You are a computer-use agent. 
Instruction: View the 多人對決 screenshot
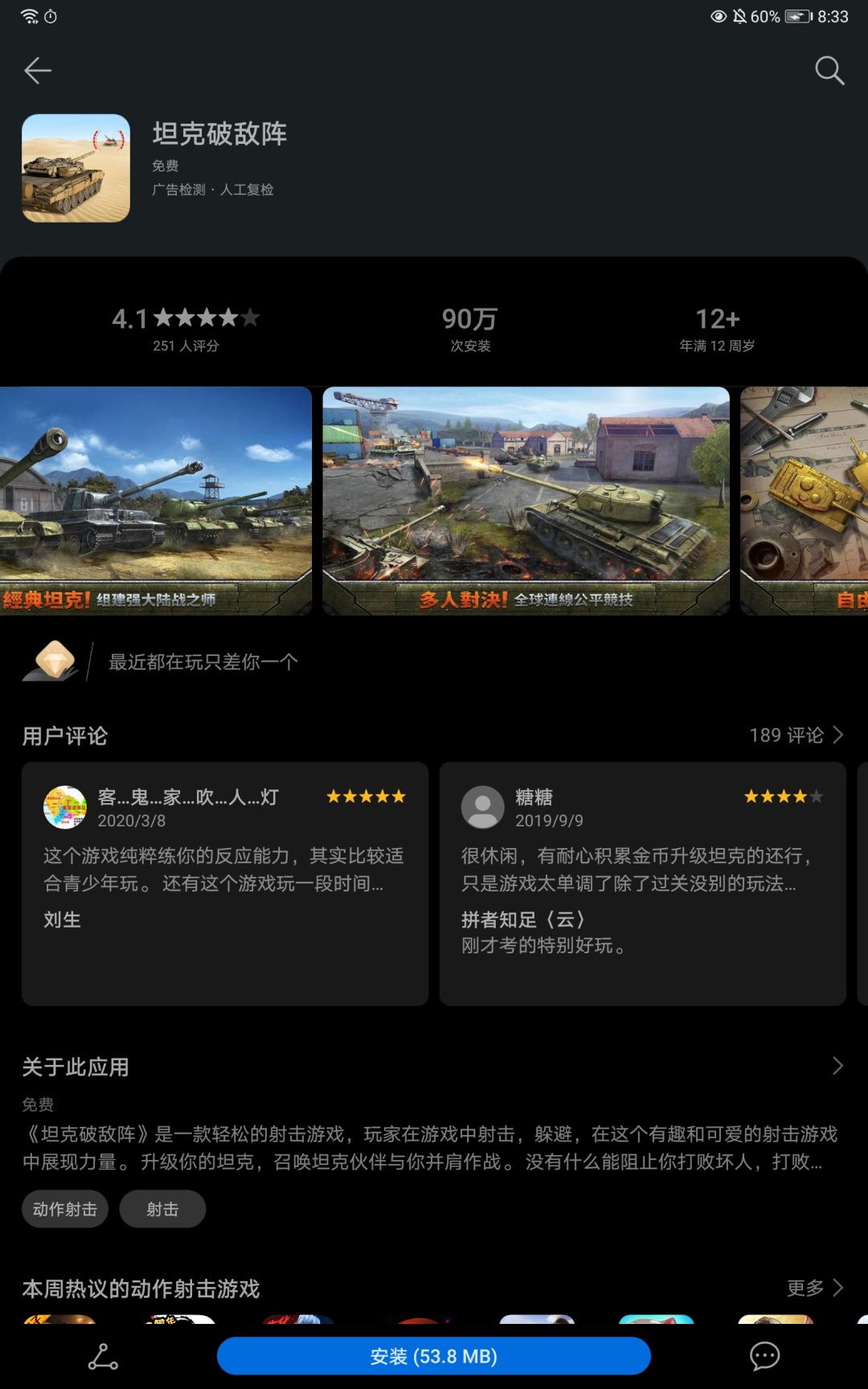click(x=526, y=501)
